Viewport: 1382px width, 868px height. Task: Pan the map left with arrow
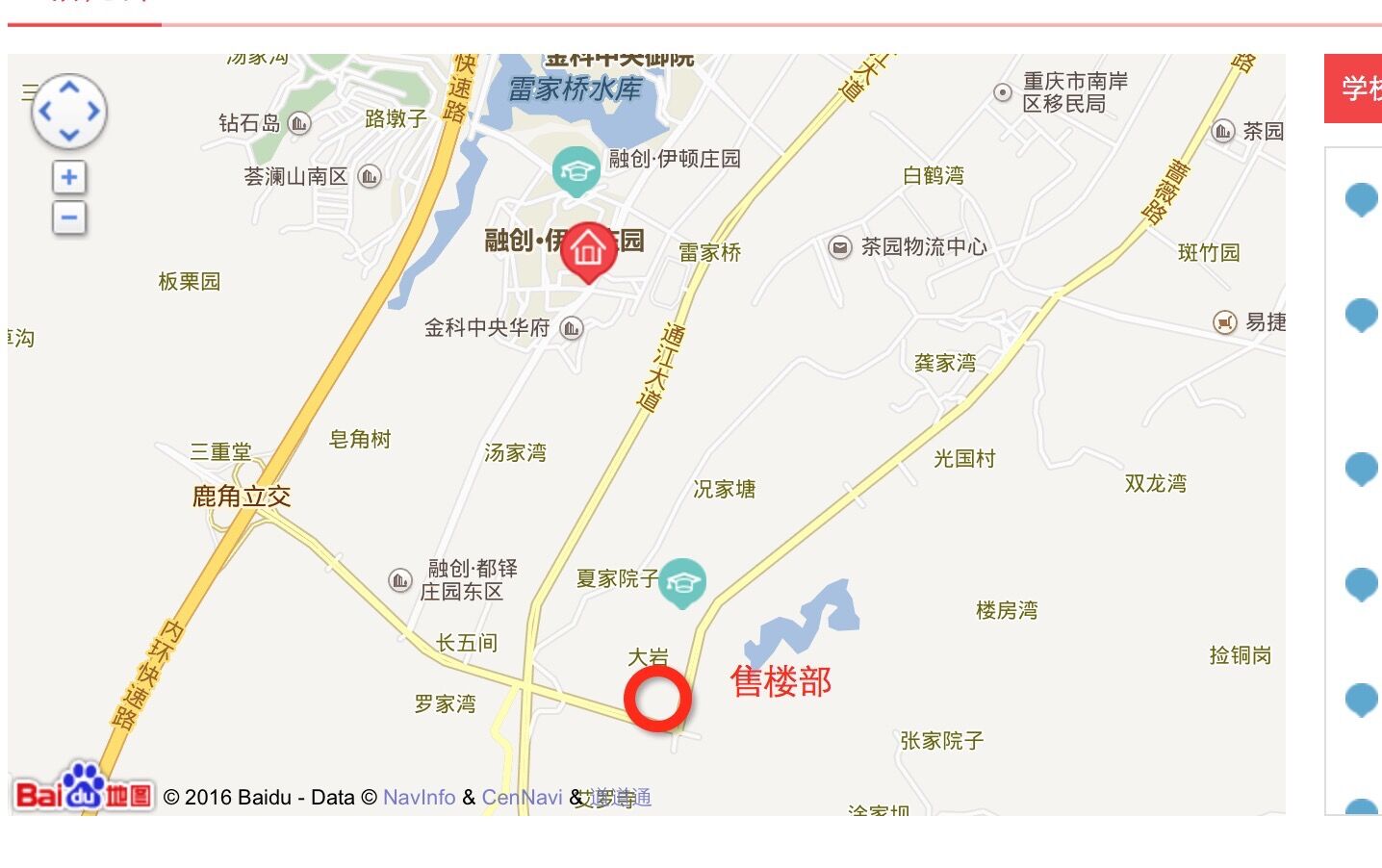[46, 112]
